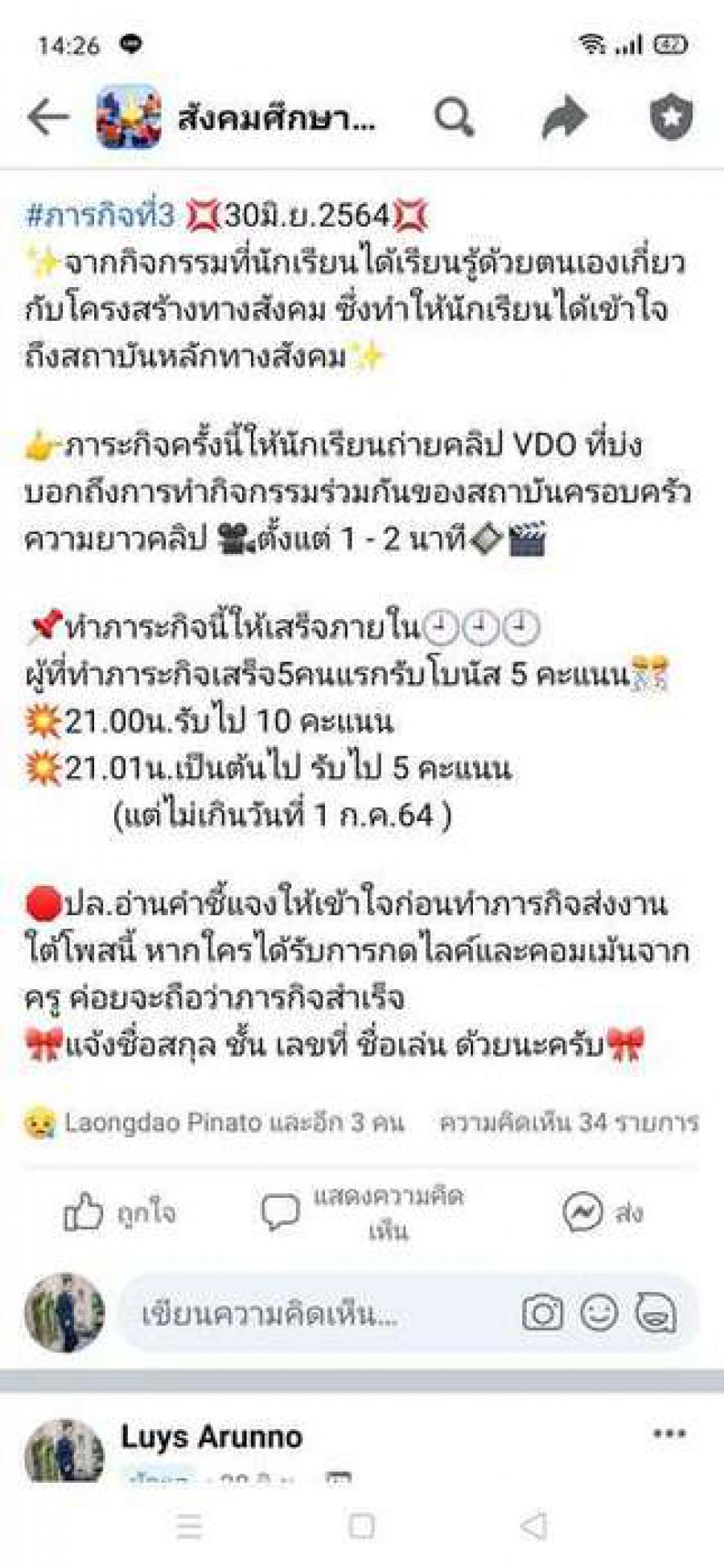Open the 34 comments list
Image resolution: width=724 pixels, height=1568 pixels.
568,1123
